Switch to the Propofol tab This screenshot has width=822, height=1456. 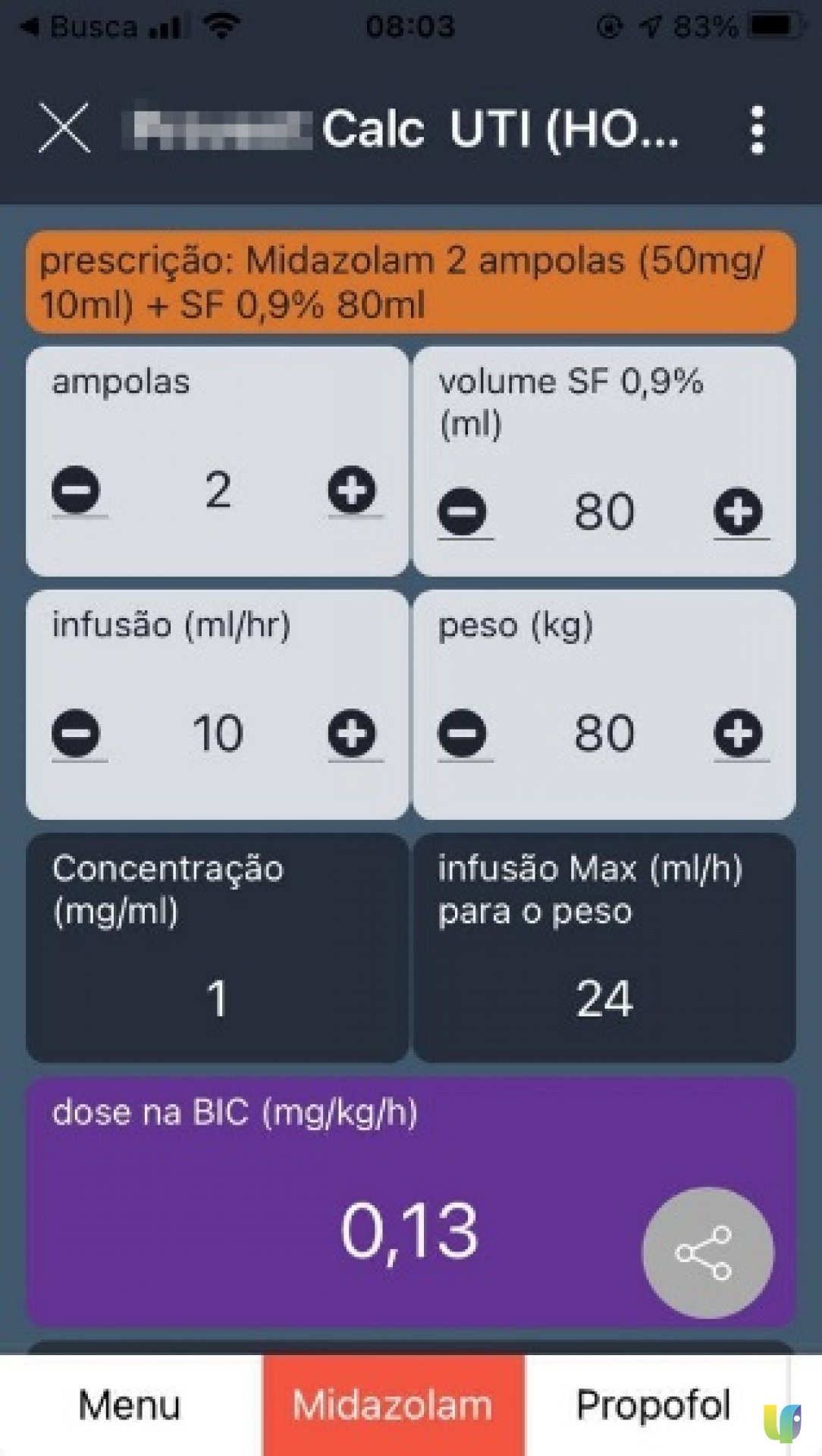(655, 1405)
